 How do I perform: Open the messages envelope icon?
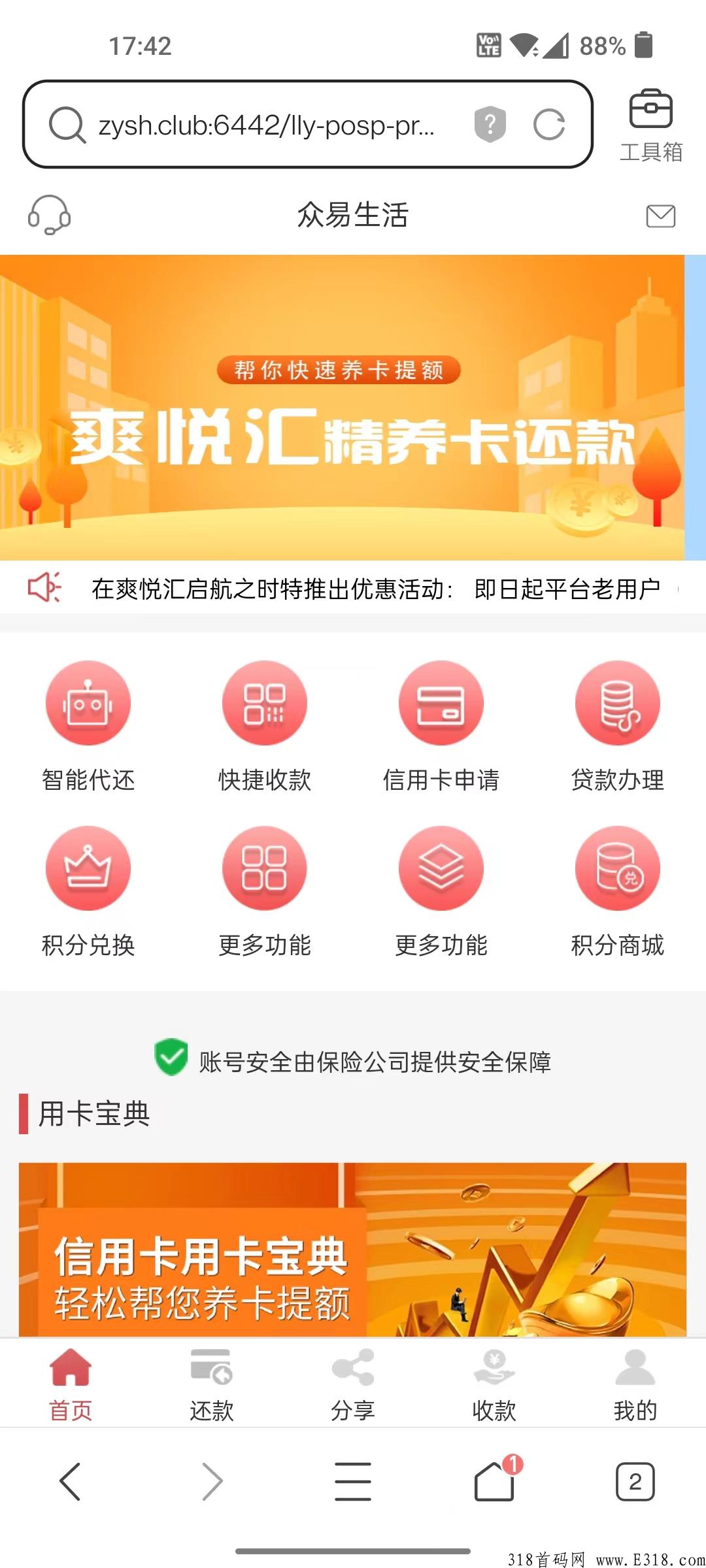click(660, 216)
